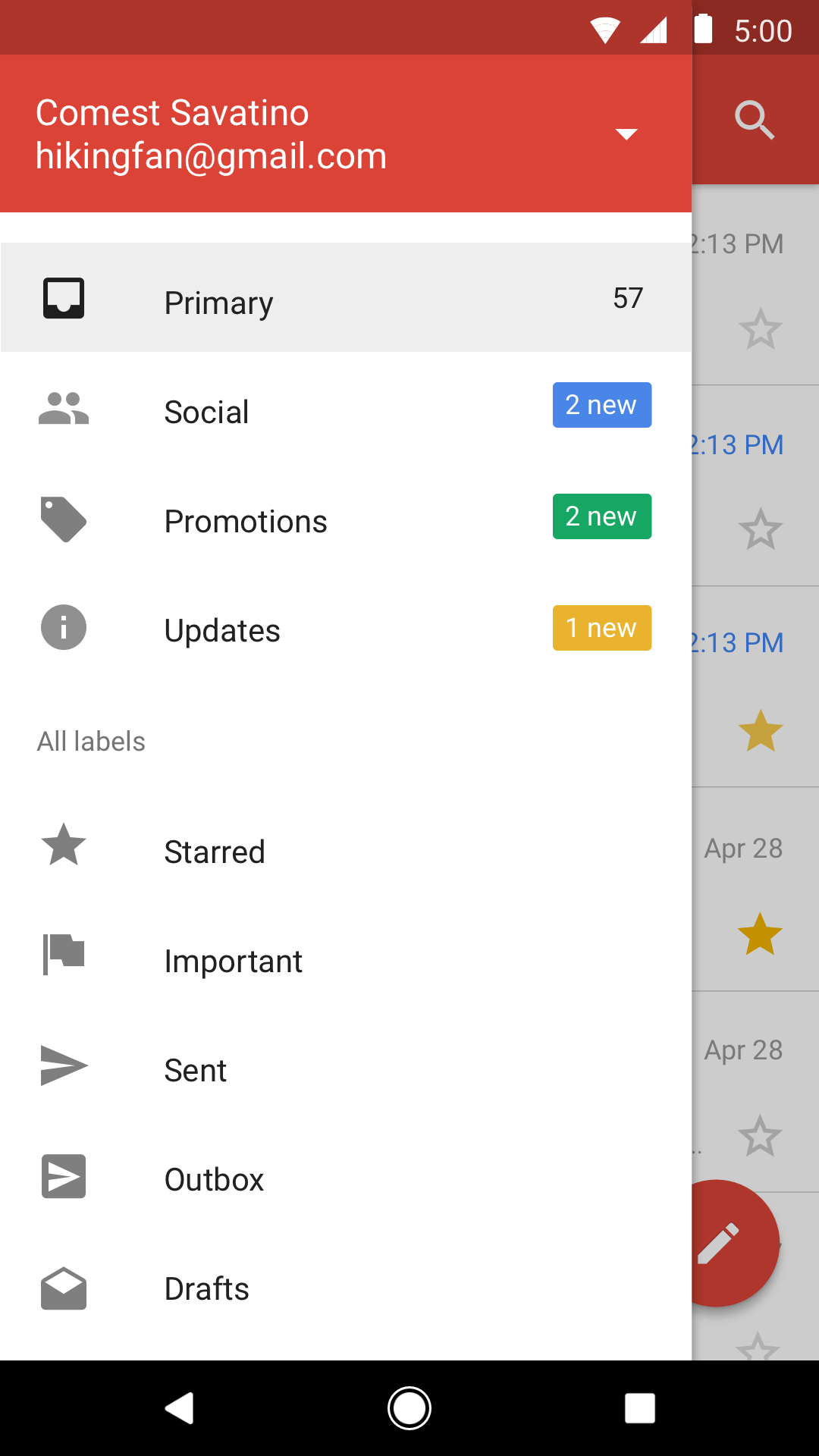This screenshot has width=819, height=1456.
Task: Select Important in the navigation drawer
Action: click(234, 961)
